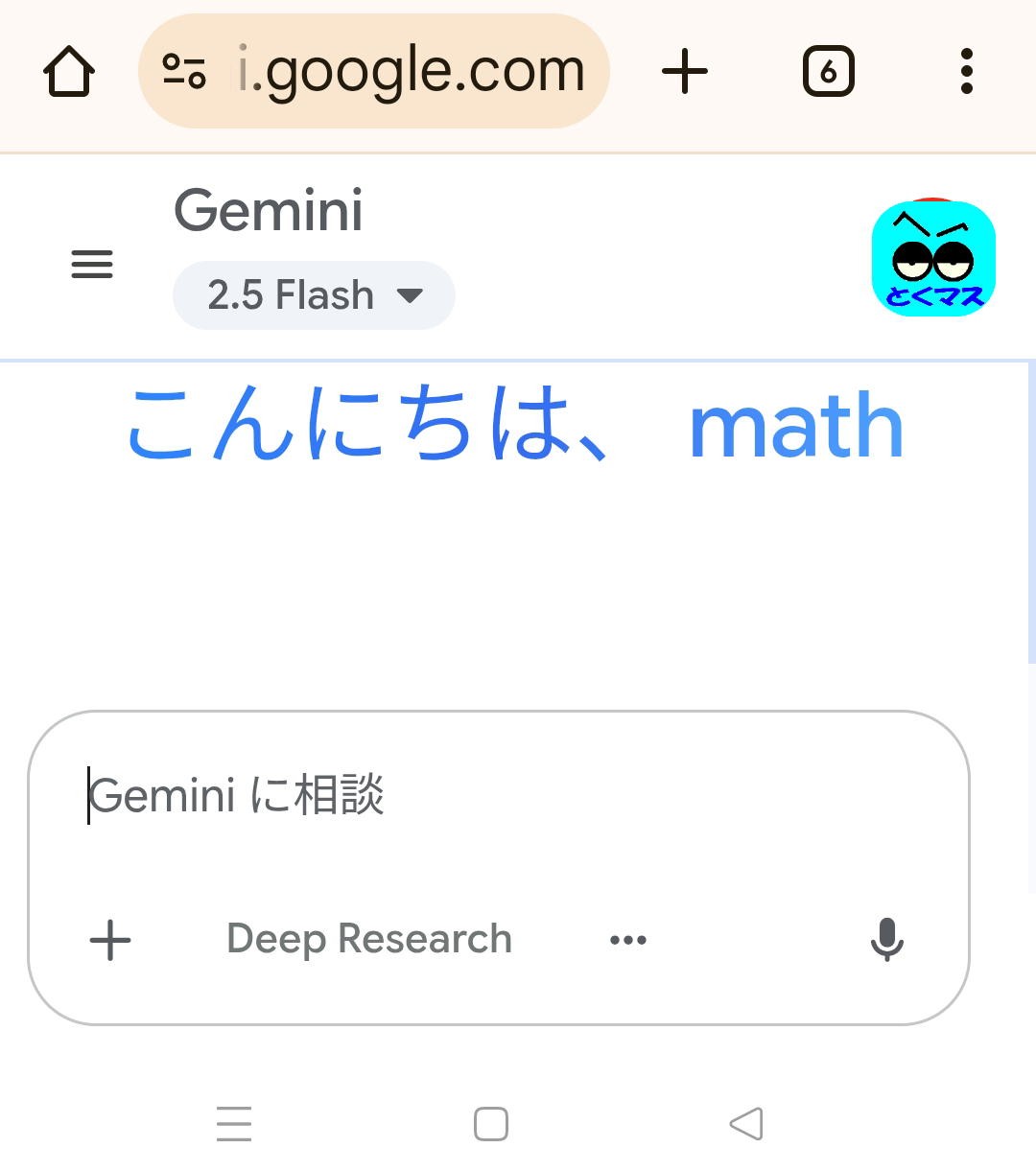Viewport: 1036px width, 1171px height.
Task: Open the account profile avatar
Action: click(932, 259)
